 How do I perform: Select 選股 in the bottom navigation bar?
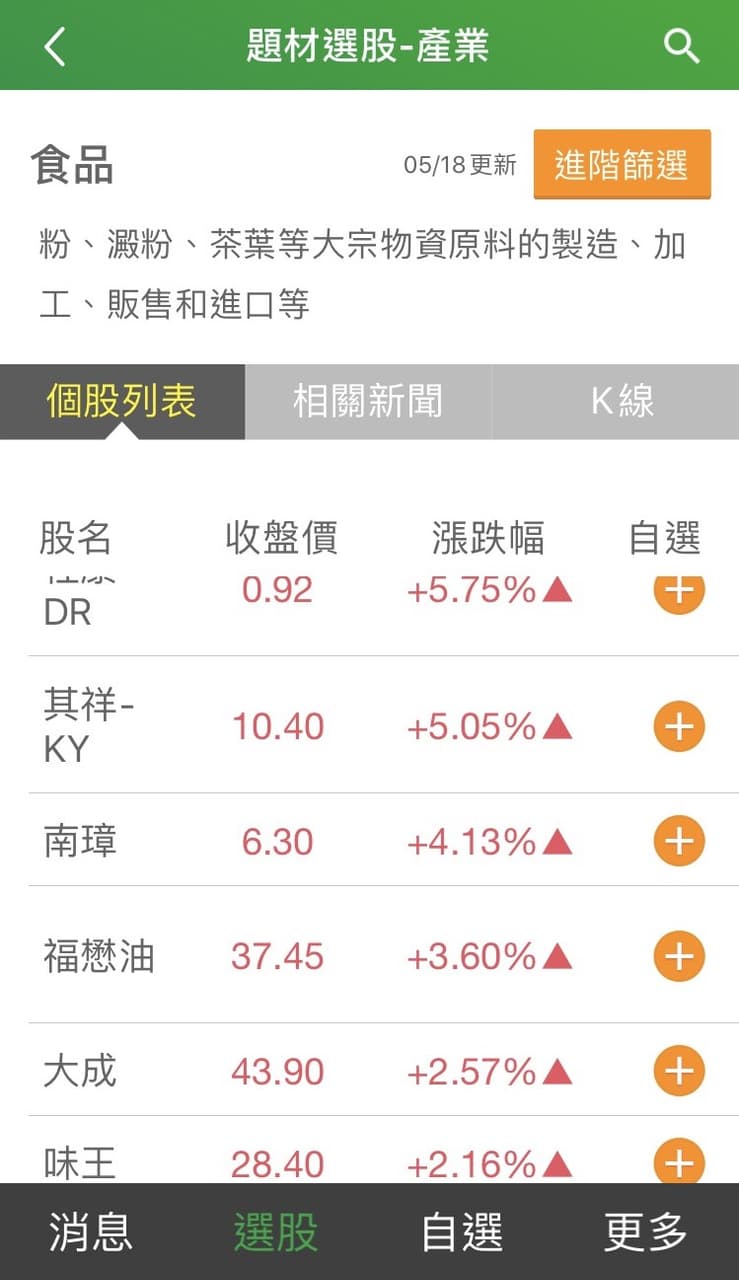coord(277,1235)
